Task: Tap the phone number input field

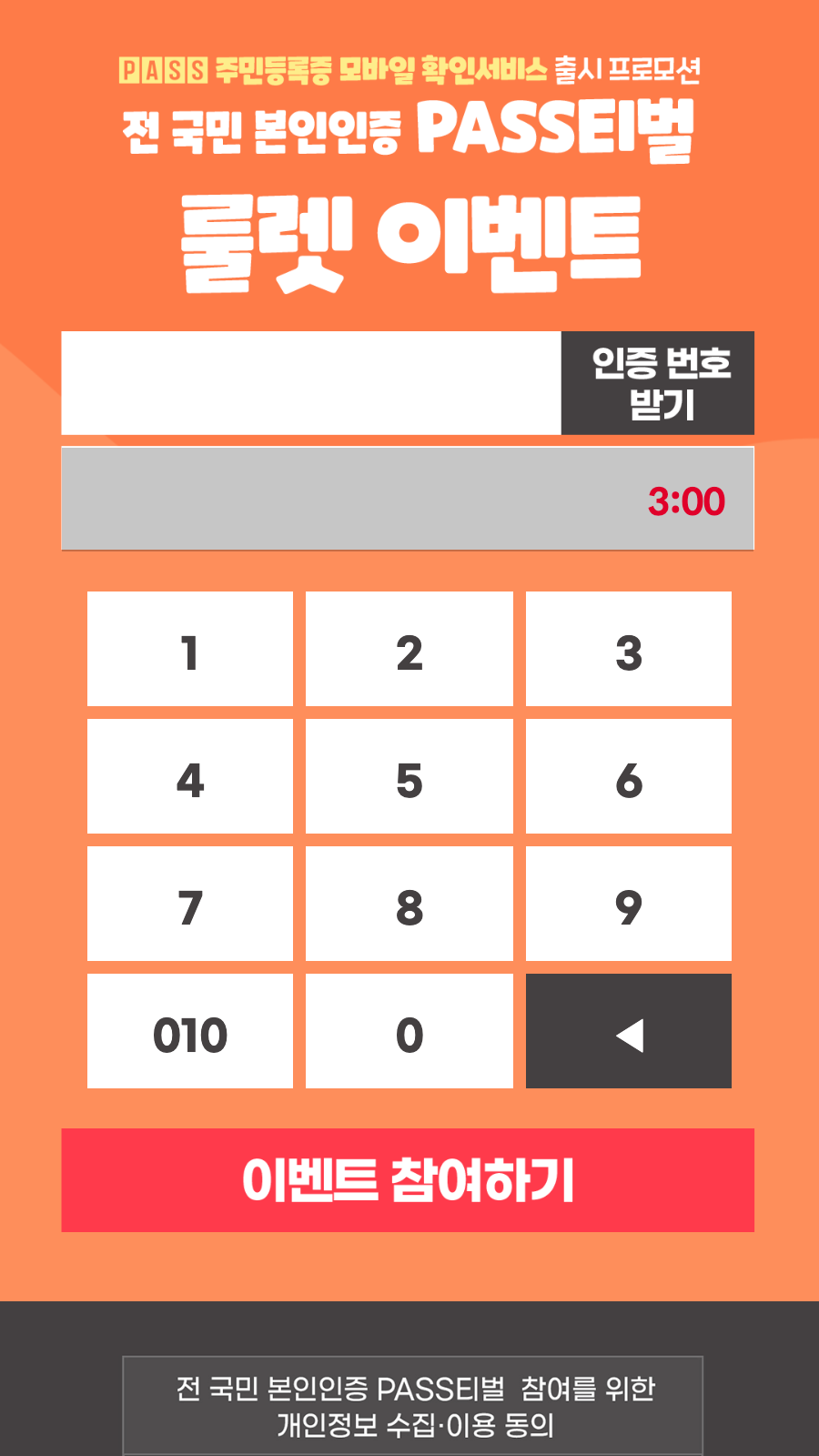Action: pyautogui.click(x=311, y=383)
